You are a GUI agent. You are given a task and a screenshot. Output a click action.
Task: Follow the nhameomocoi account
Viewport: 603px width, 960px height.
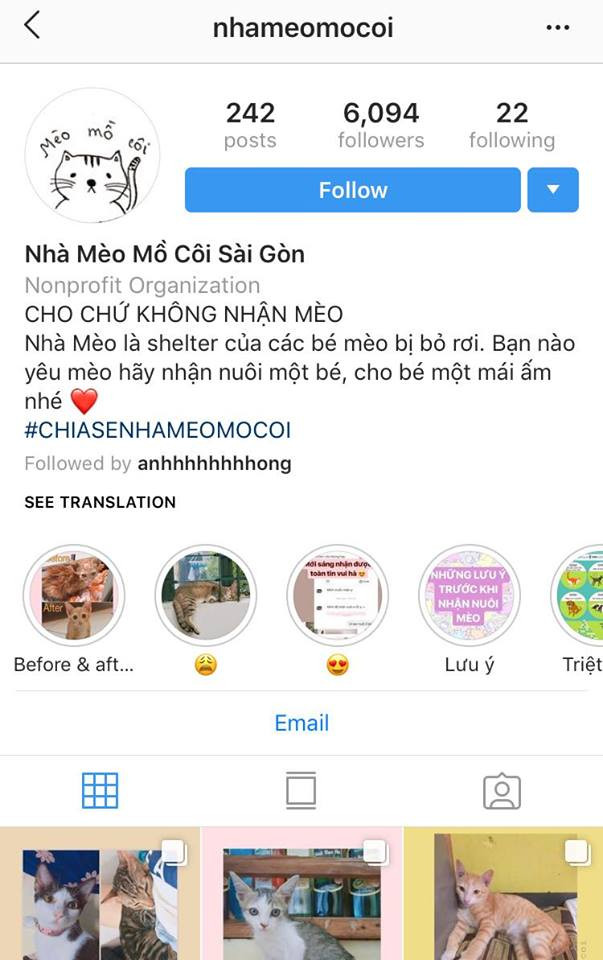click(x=352, y=190)
